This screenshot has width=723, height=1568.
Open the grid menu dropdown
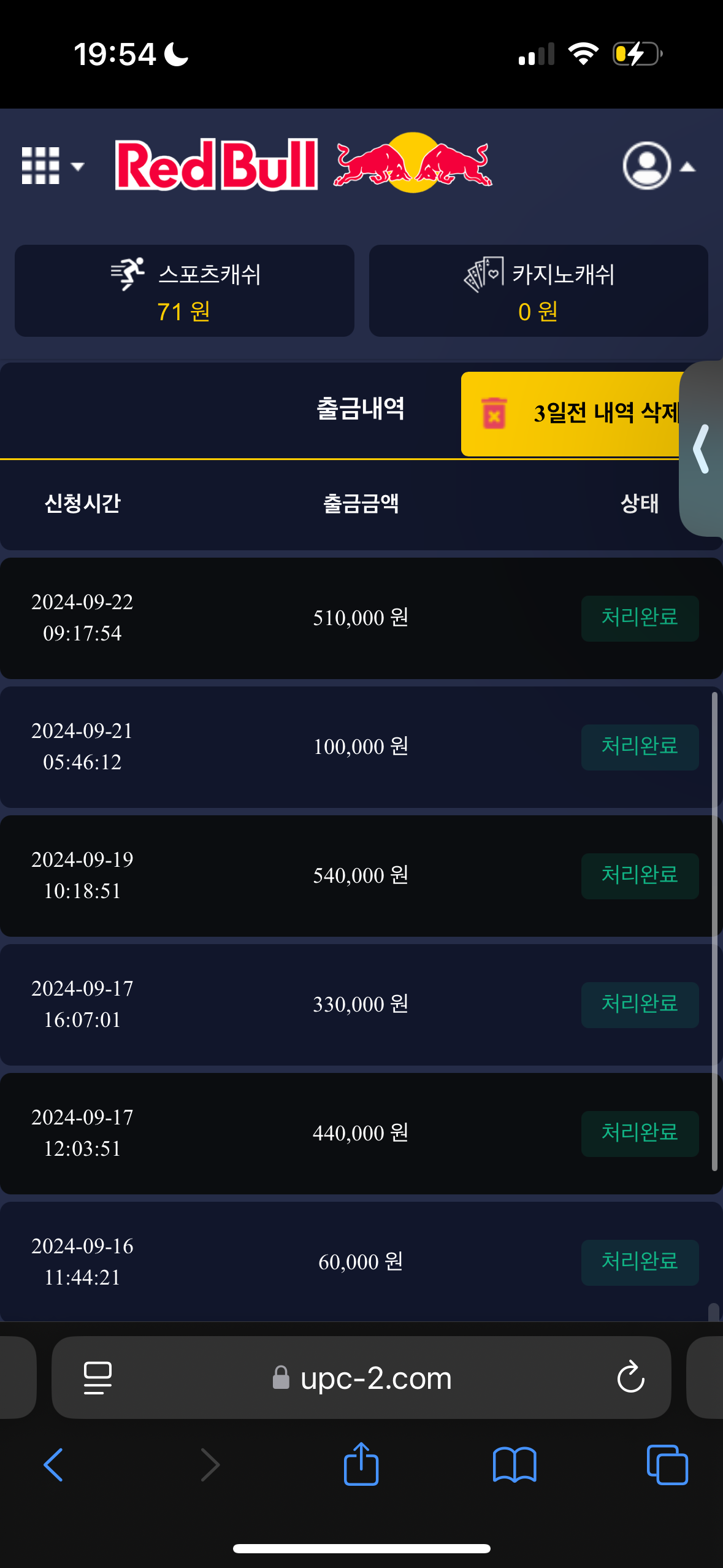52,166
